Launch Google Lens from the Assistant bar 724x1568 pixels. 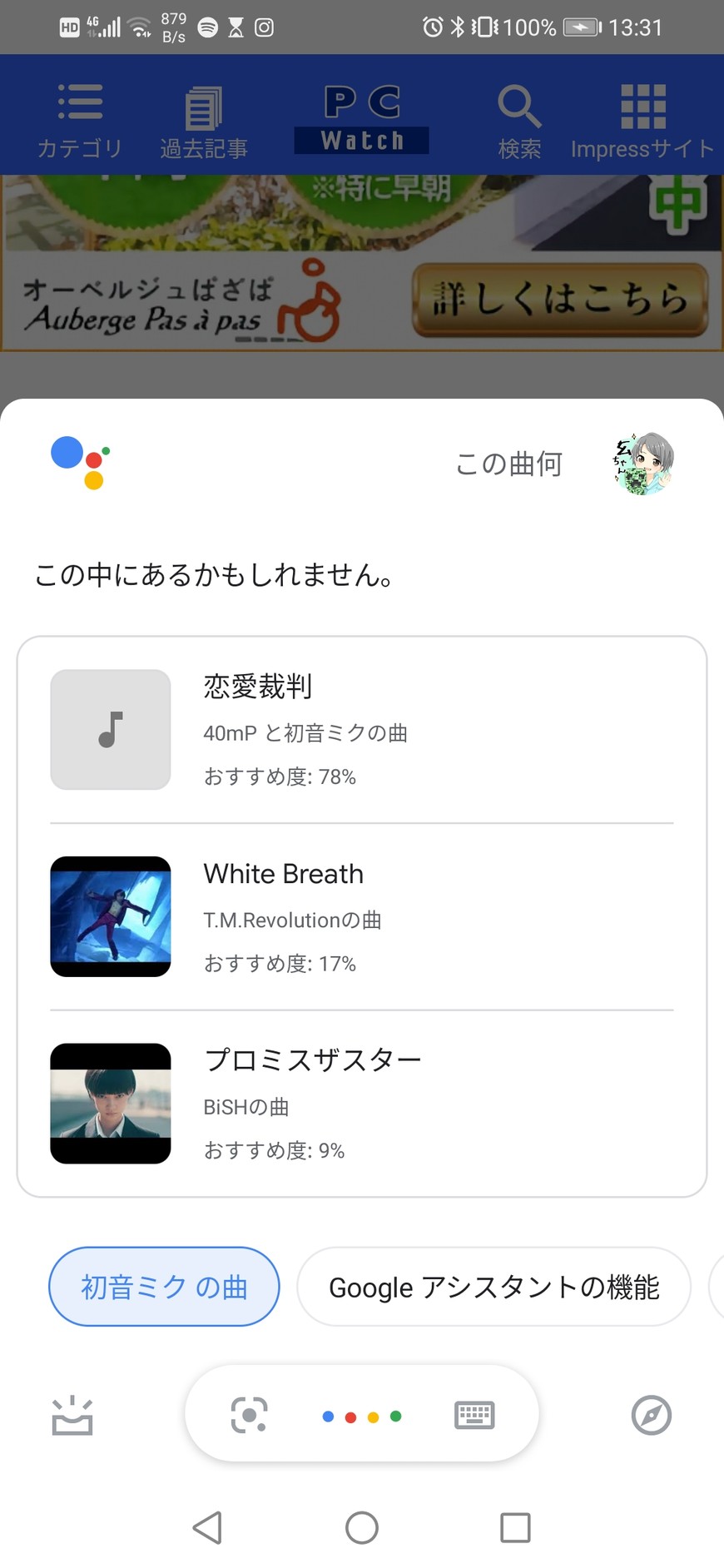tap(249, 1415)
